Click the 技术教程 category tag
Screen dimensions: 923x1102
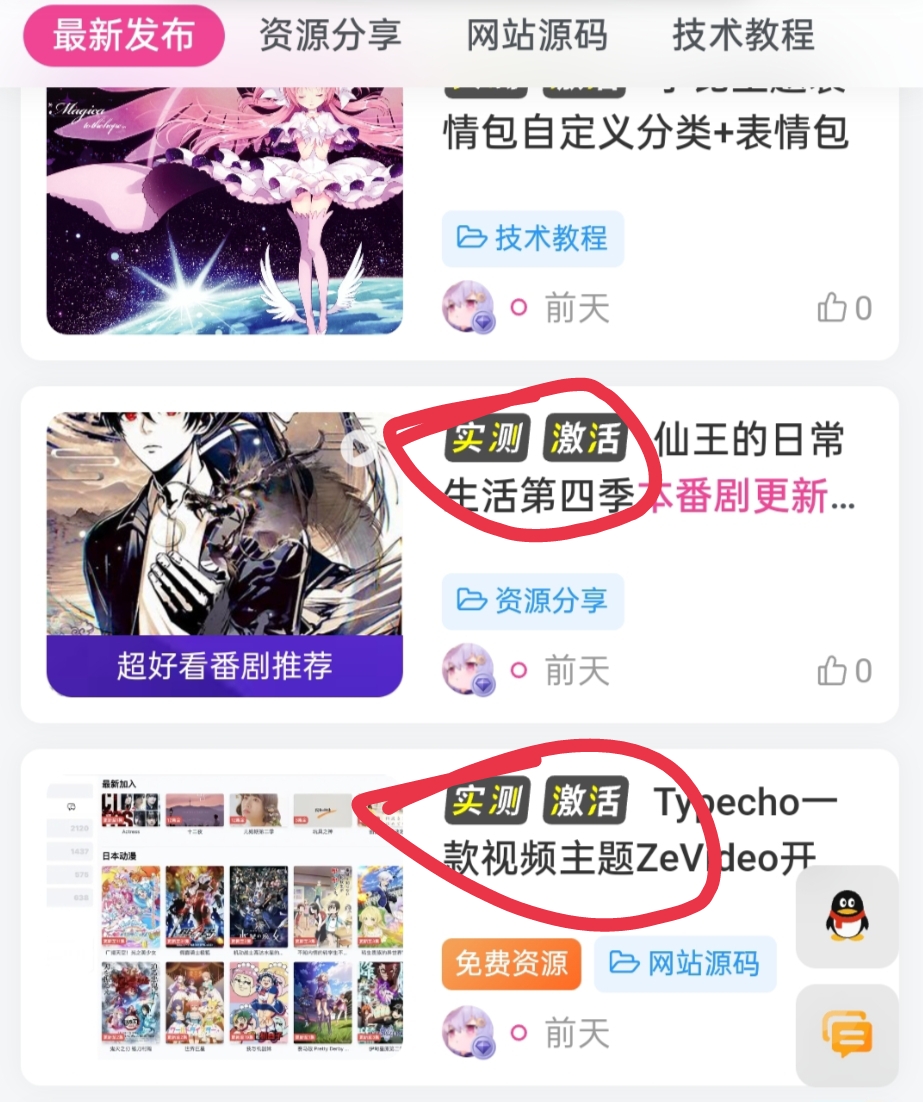pyautogui.click(x=533, y=238)
